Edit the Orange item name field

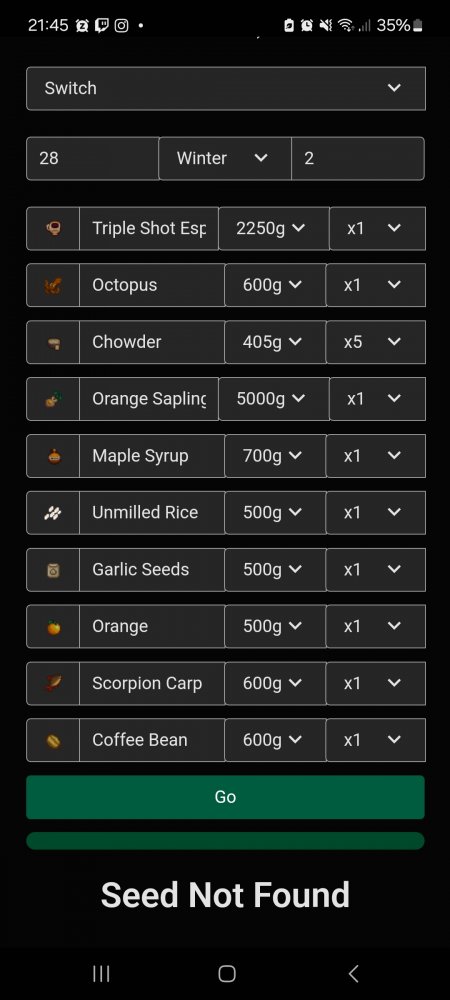(x=152, y=626)
